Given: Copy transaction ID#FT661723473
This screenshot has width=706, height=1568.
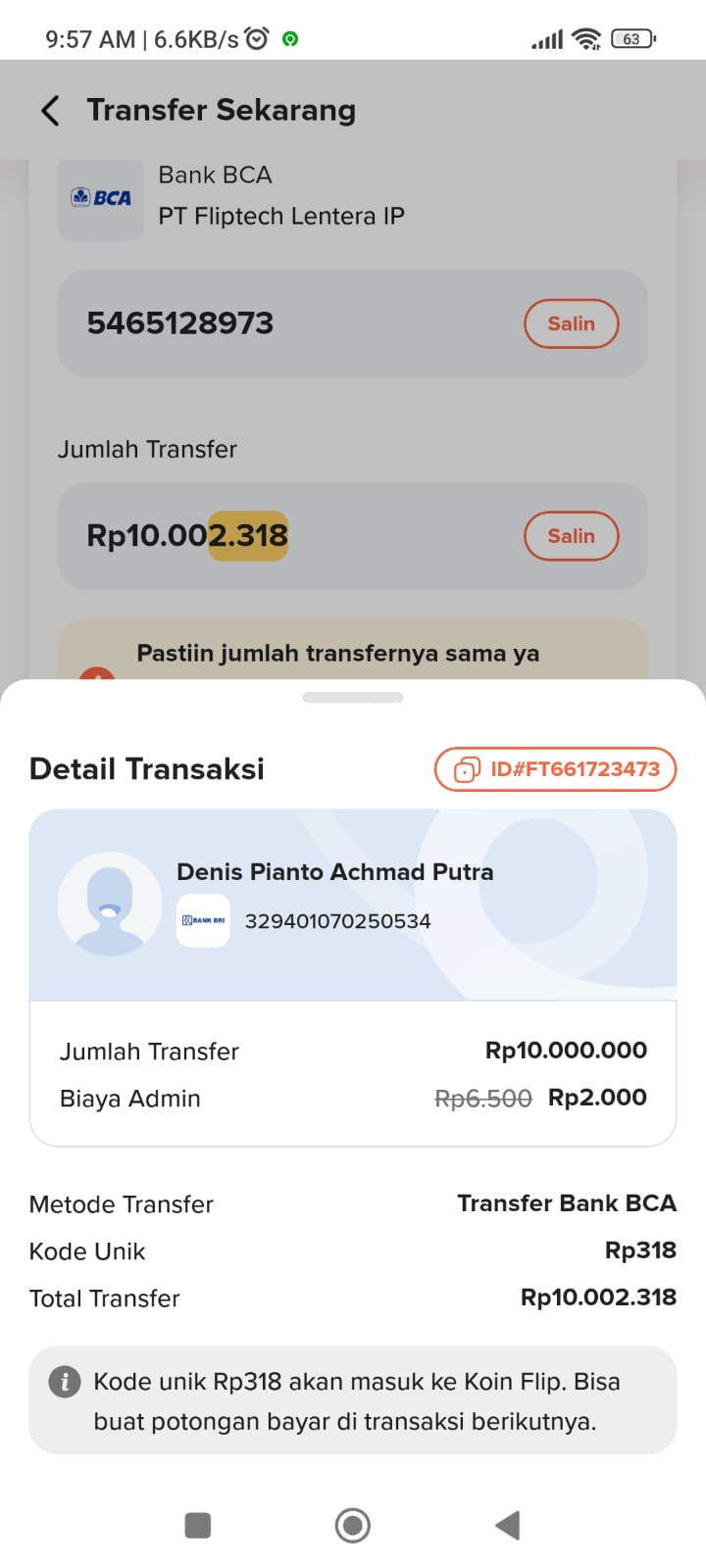Looking at the screenshot, I should click(x=555, y=769).
